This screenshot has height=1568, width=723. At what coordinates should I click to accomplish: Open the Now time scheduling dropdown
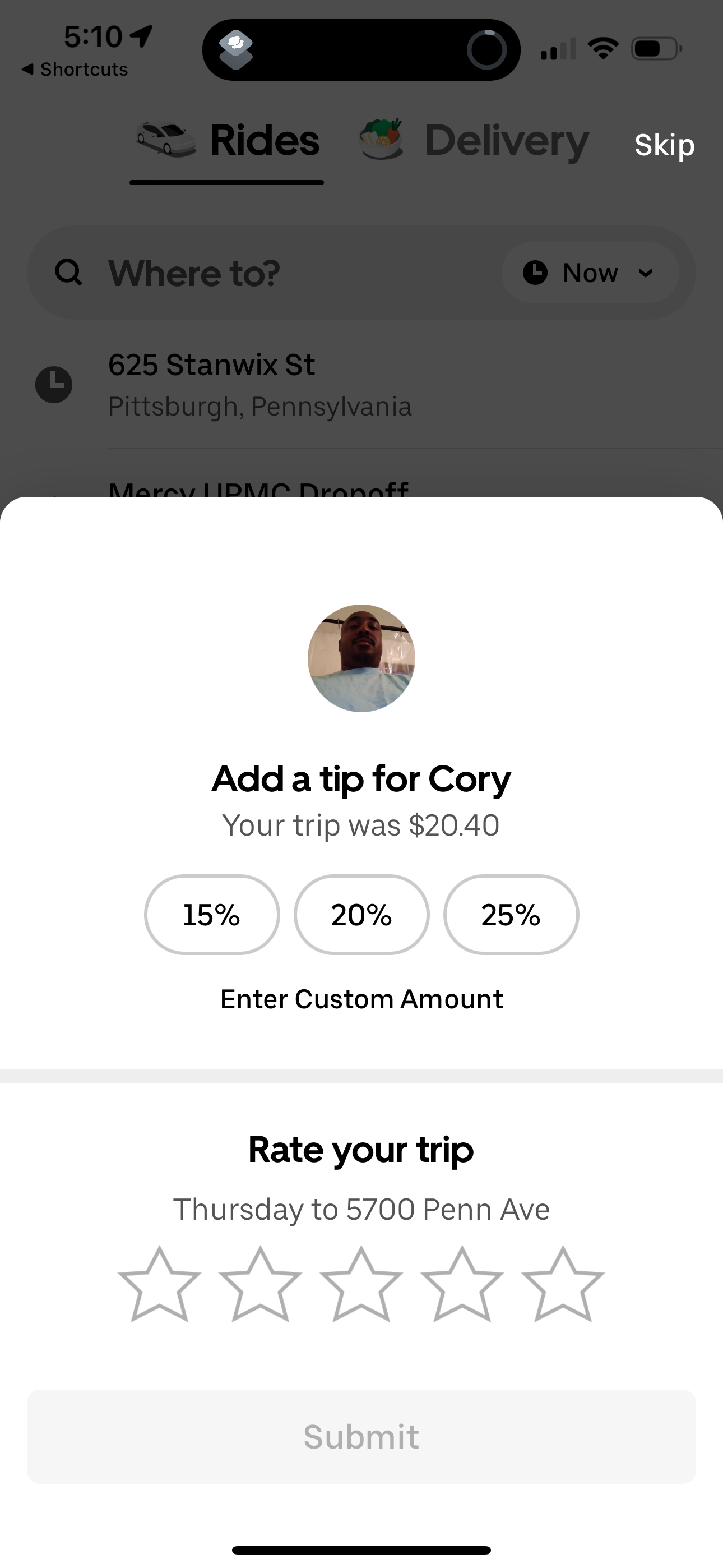point(589,273)
